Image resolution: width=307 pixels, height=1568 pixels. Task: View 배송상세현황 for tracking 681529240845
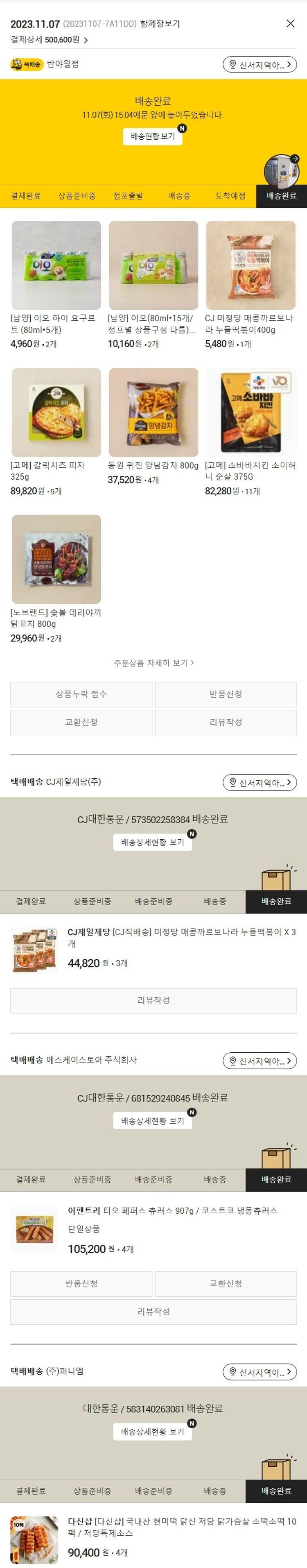tap(153, 1121)
